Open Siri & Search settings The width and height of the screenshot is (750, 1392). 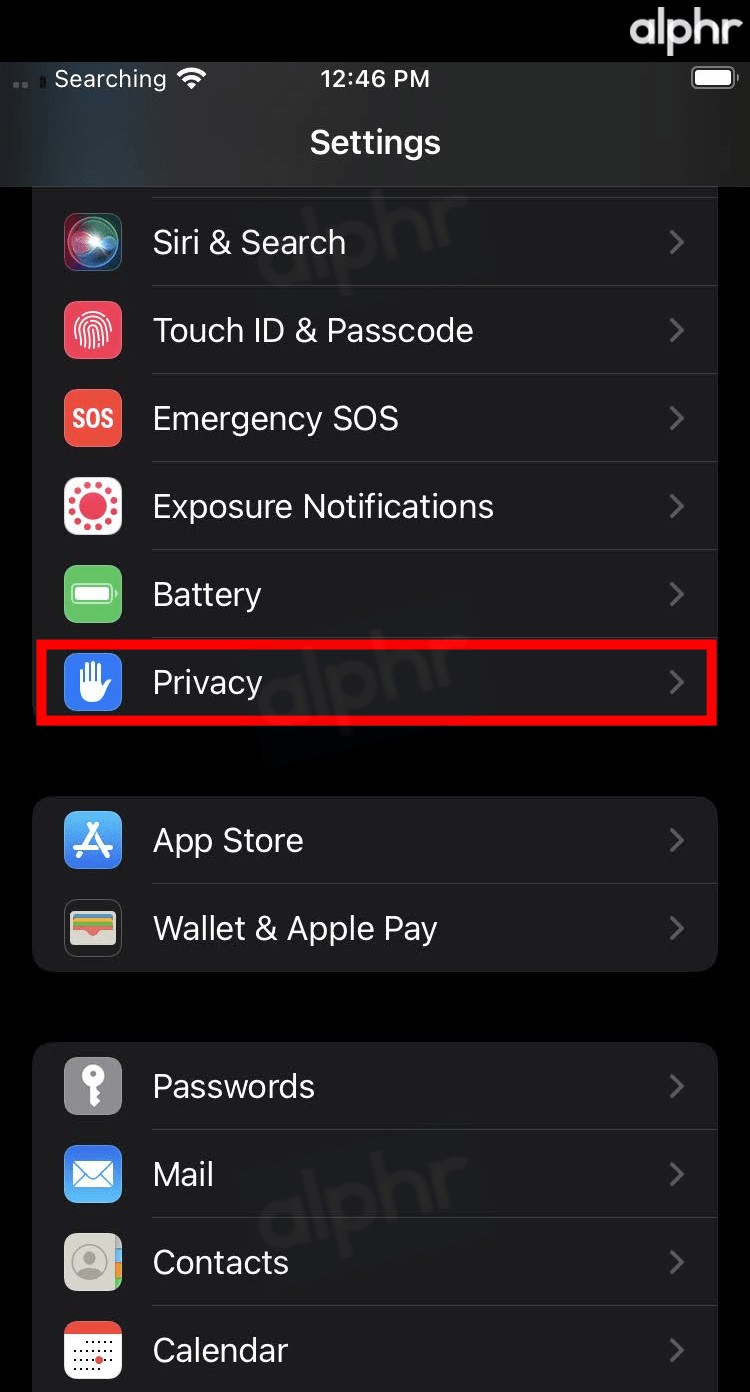click(375, 242)
